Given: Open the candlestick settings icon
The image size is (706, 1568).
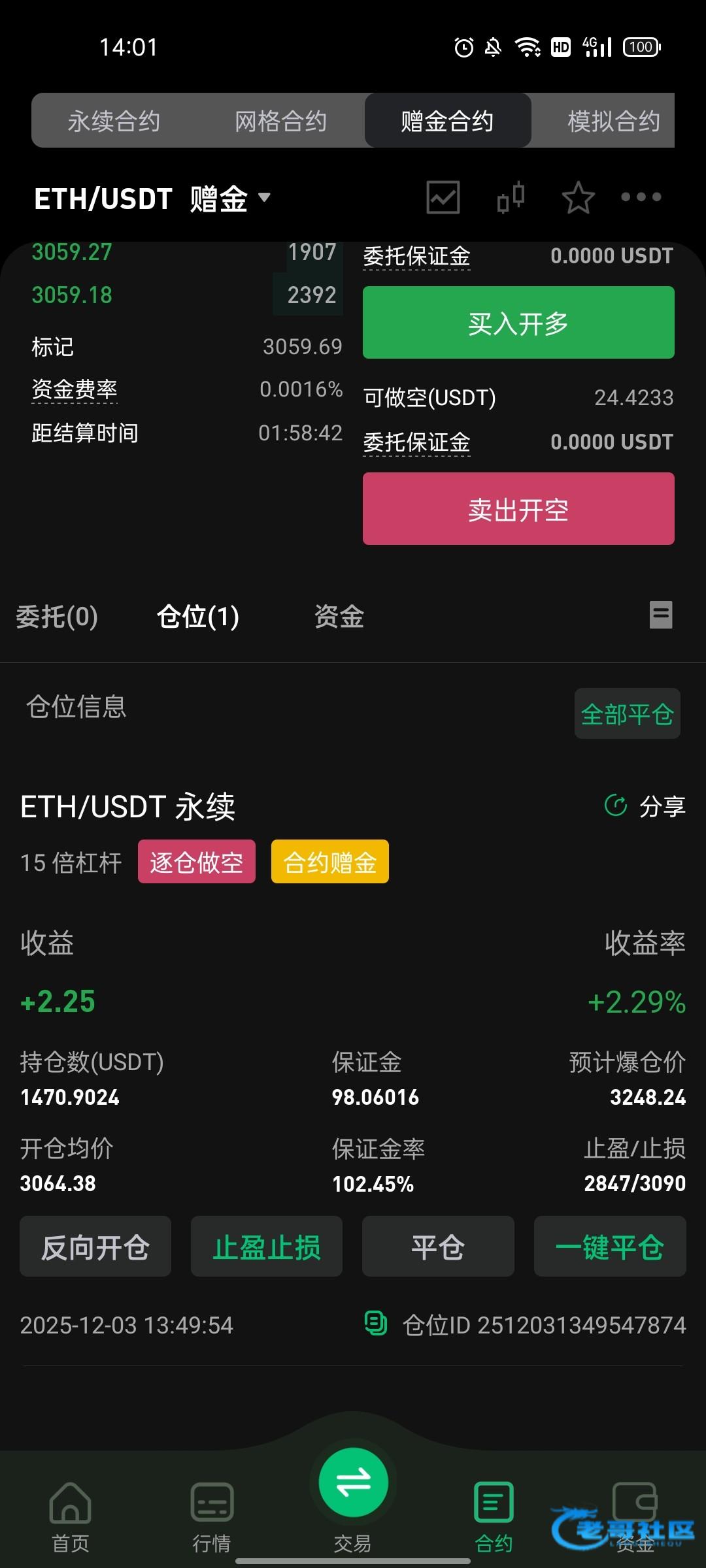Looking at the screenshot, I should (x=511, y=197).
